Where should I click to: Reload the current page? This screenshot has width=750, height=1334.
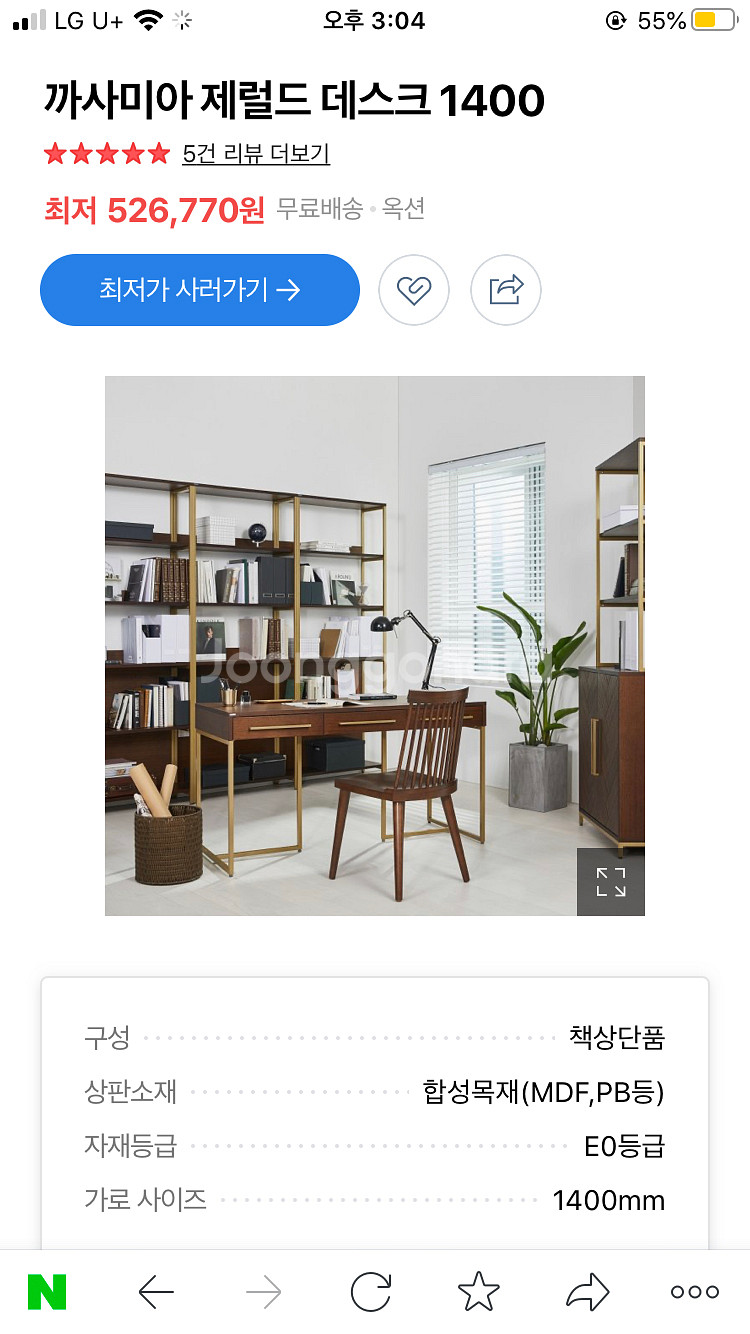click(x=371, y=1293)
